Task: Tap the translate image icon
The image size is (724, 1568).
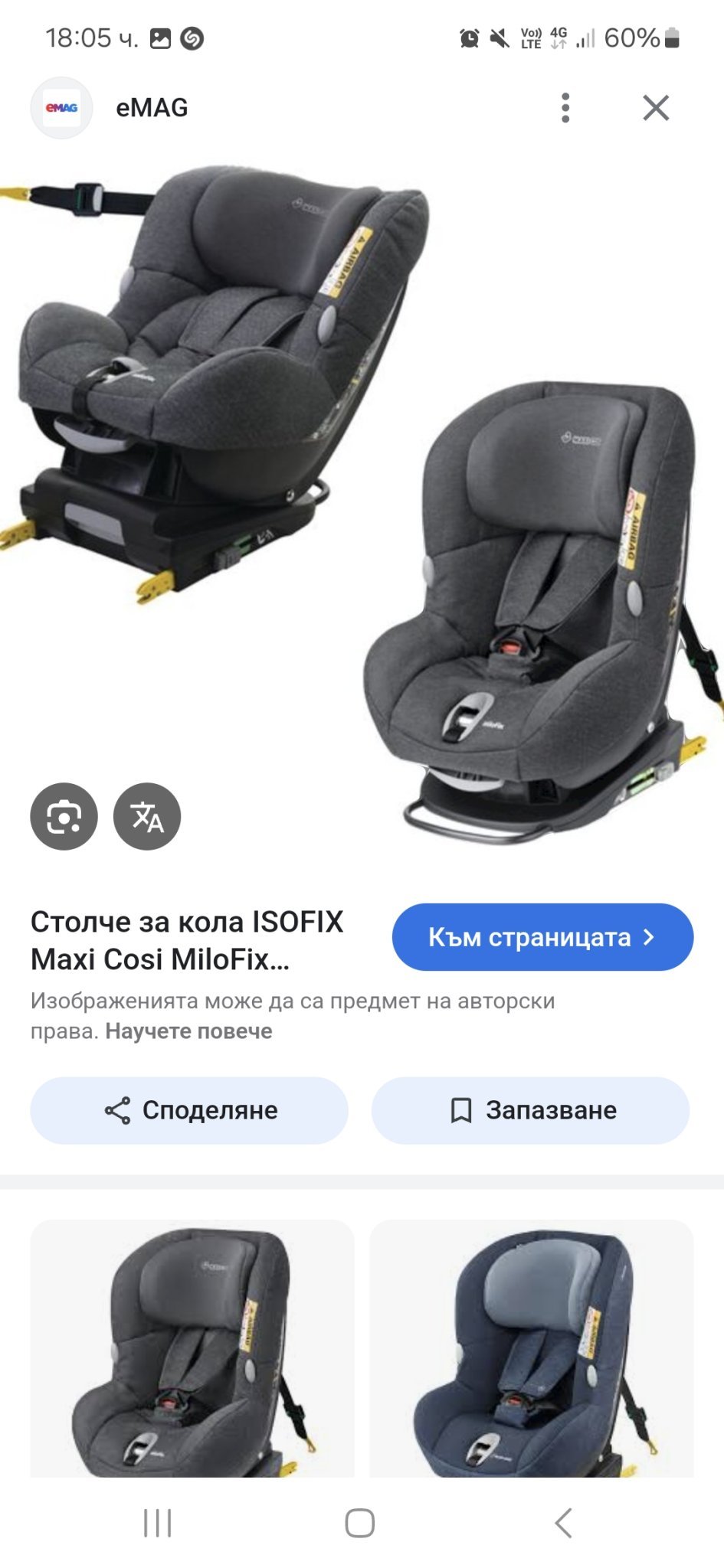Action: pos(147,816)
